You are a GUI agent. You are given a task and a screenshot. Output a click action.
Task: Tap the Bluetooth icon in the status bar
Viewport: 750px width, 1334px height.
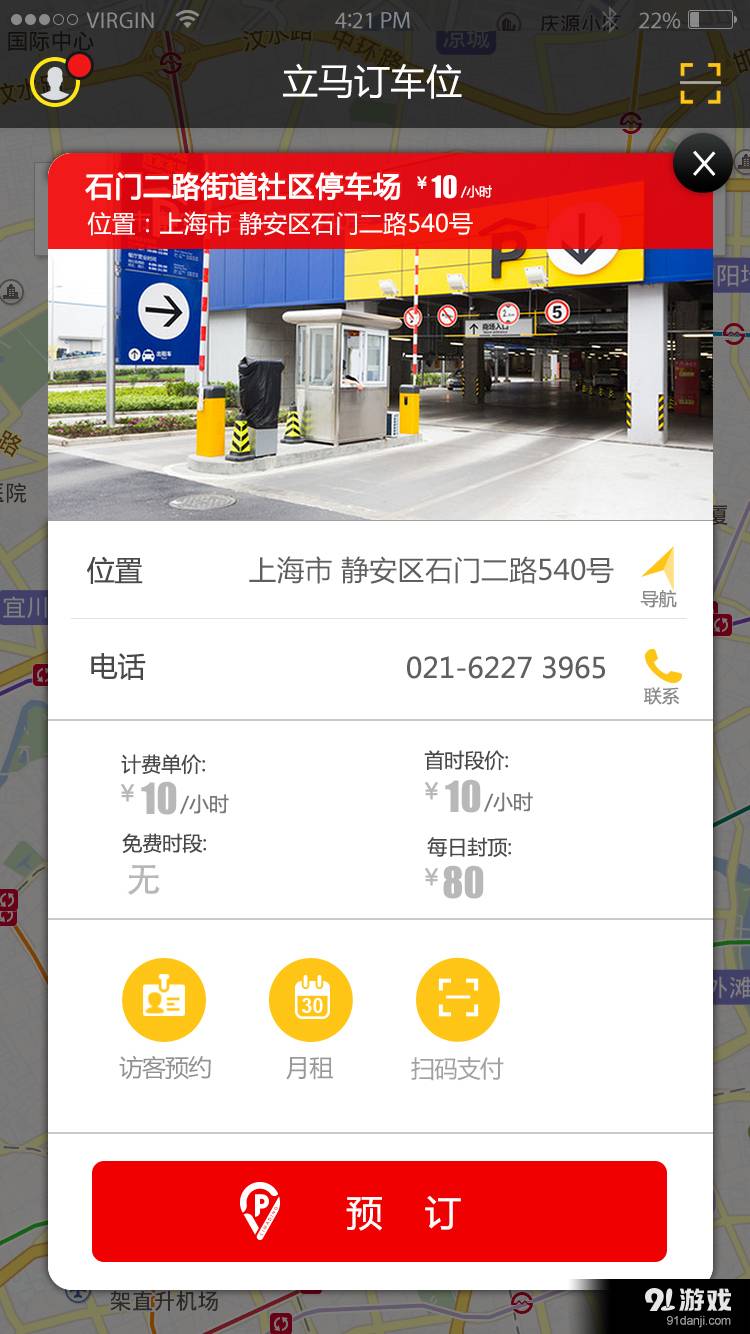point(608,19)
